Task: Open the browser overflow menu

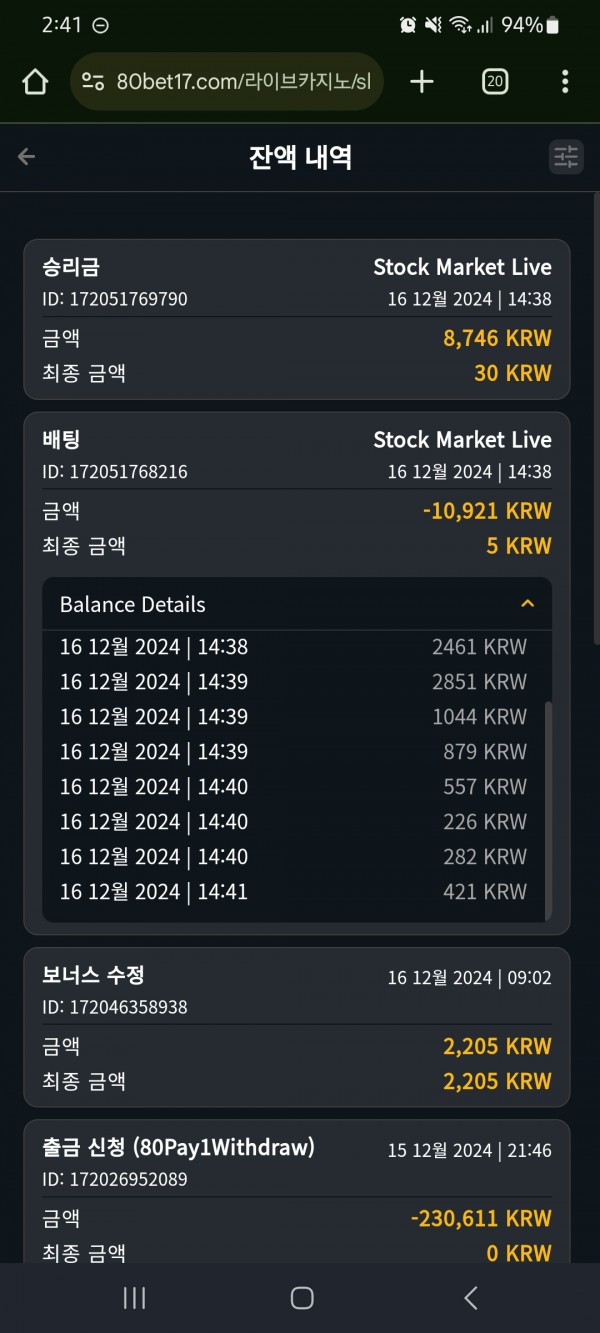Action: 565,82
